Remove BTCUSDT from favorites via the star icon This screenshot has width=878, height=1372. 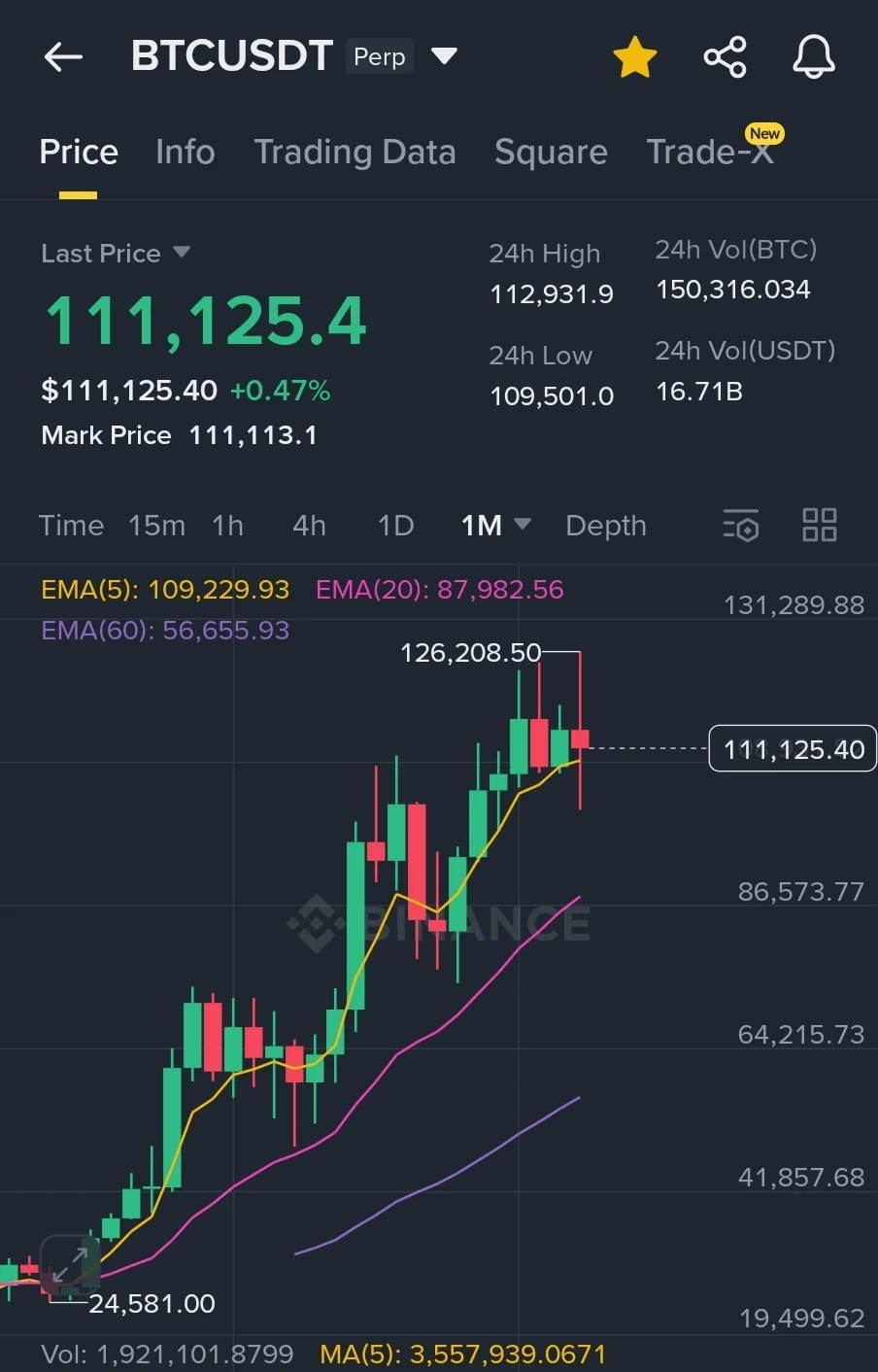pos(635,57)
